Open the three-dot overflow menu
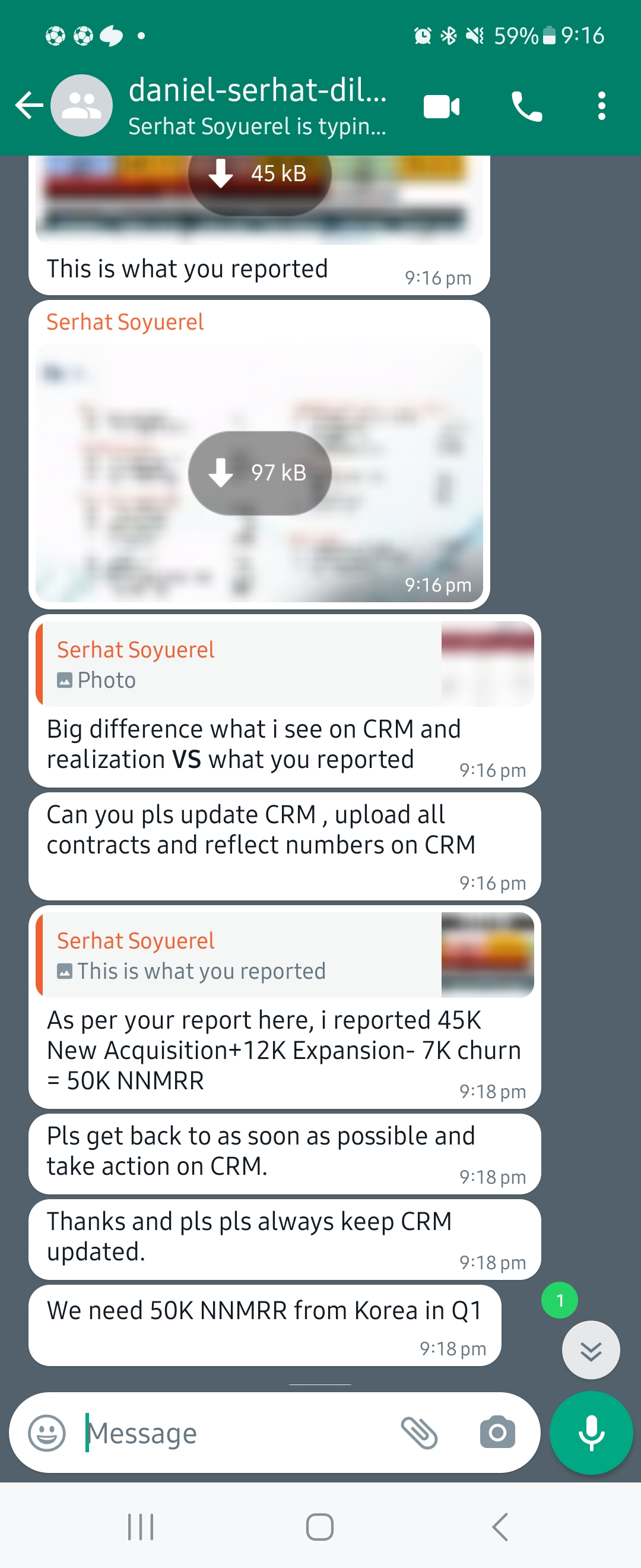Image resolution: width=641 pixels, height=1568 pixels. pos(601,106)
